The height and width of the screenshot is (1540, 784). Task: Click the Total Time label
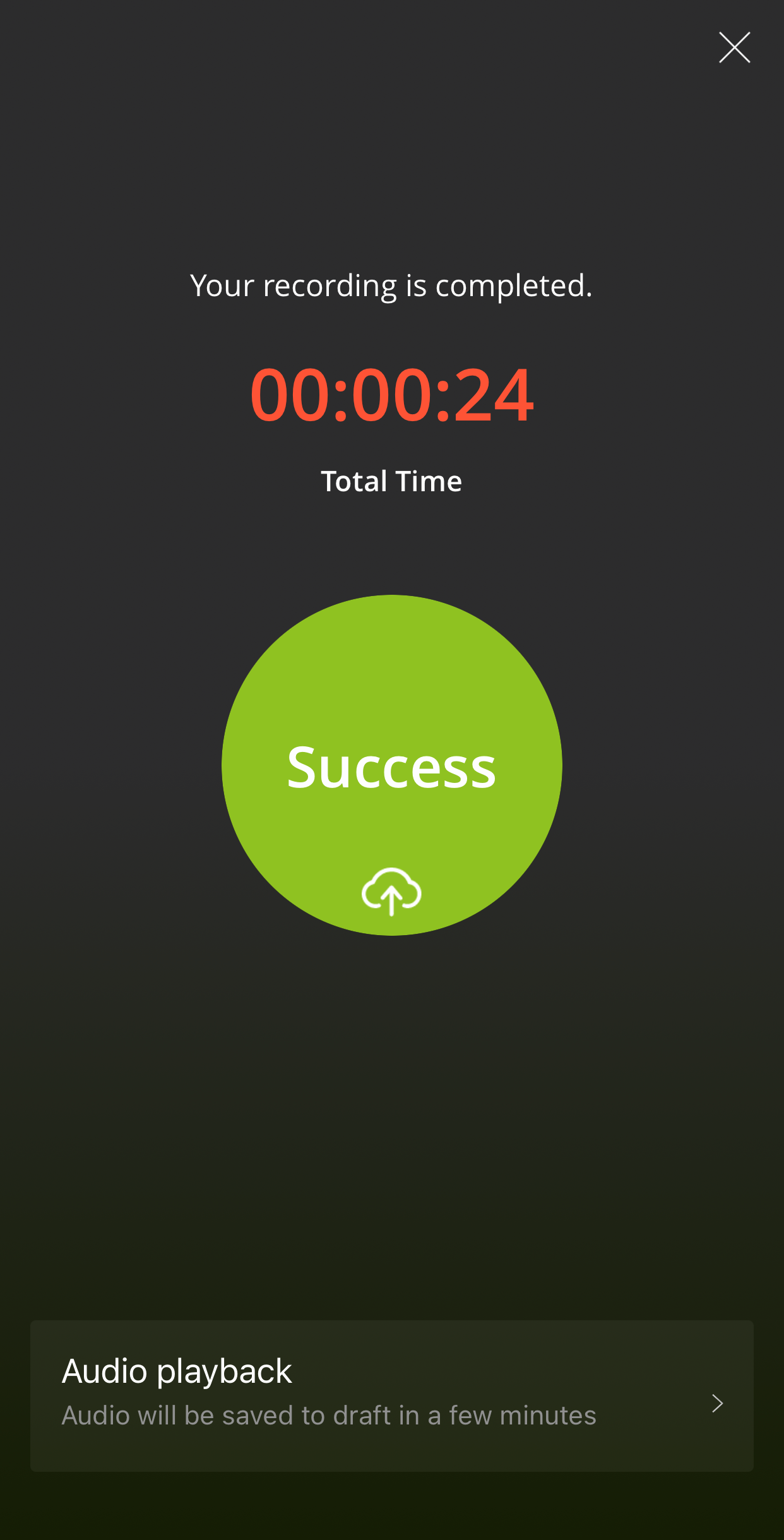[x=391, y=481]
